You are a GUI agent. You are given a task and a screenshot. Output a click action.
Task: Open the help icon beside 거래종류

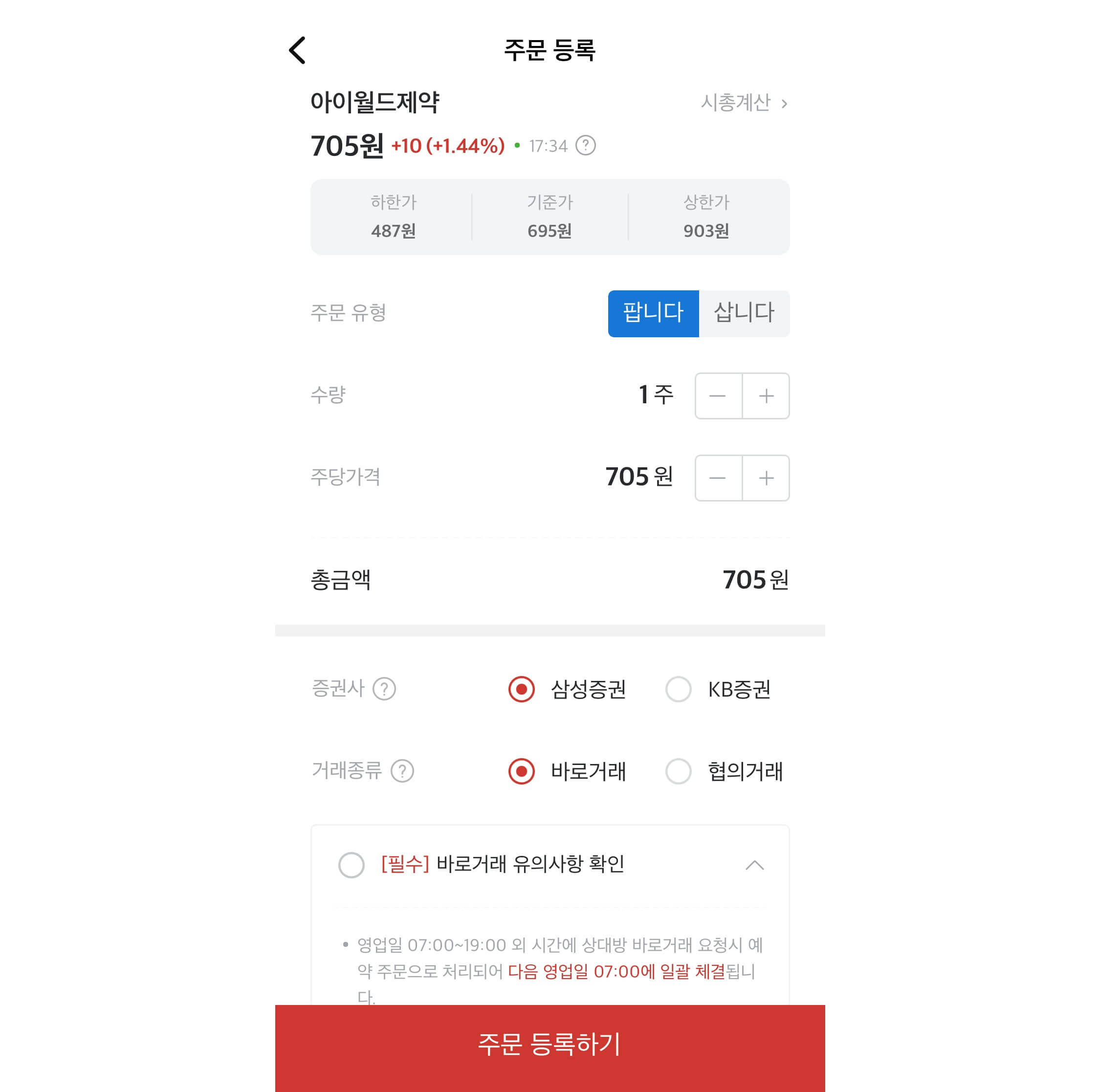[402, 771]
